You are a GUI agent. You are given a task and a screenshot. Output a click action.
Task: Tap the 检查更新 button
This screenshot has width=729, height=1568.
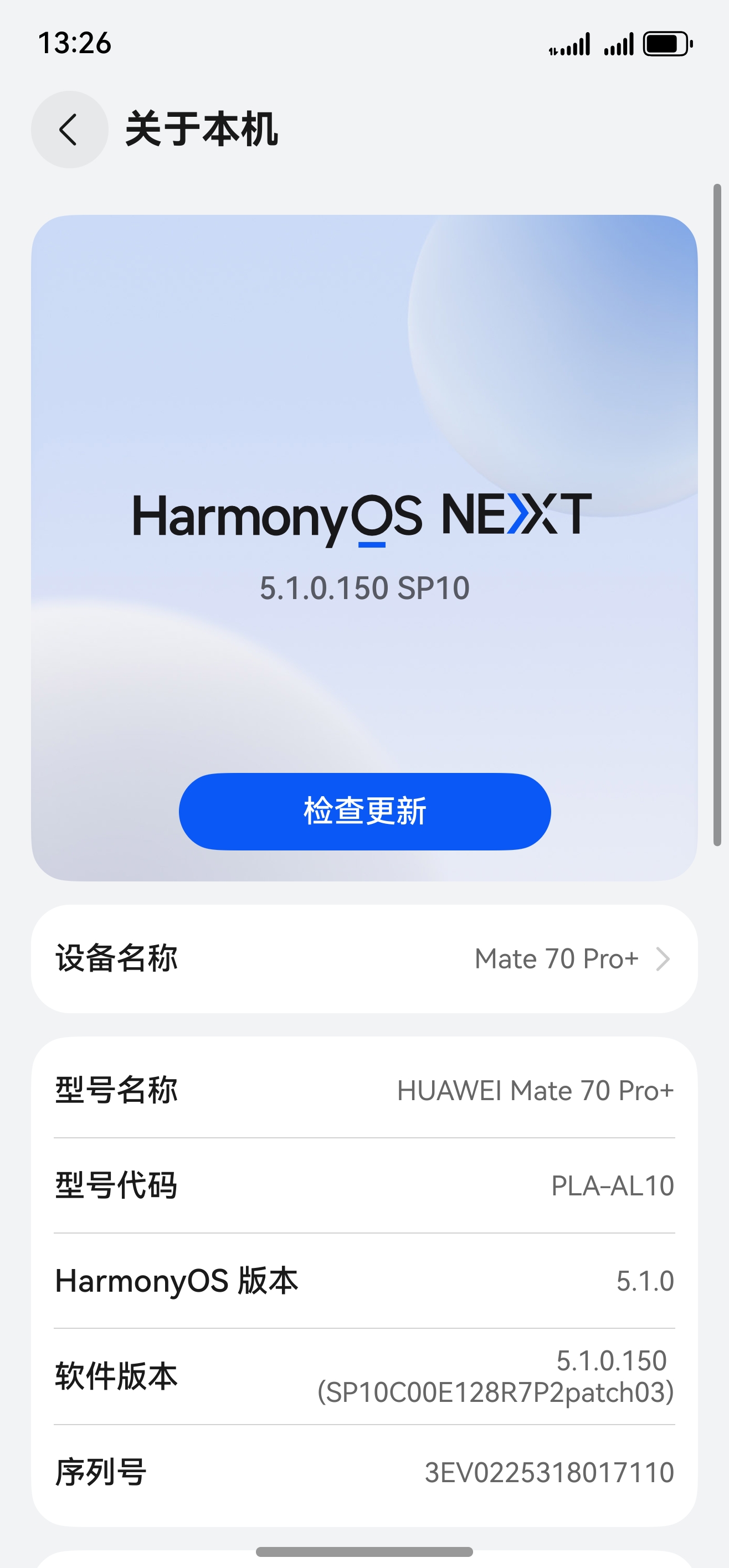pyautogui.click(x=364, y=811)
